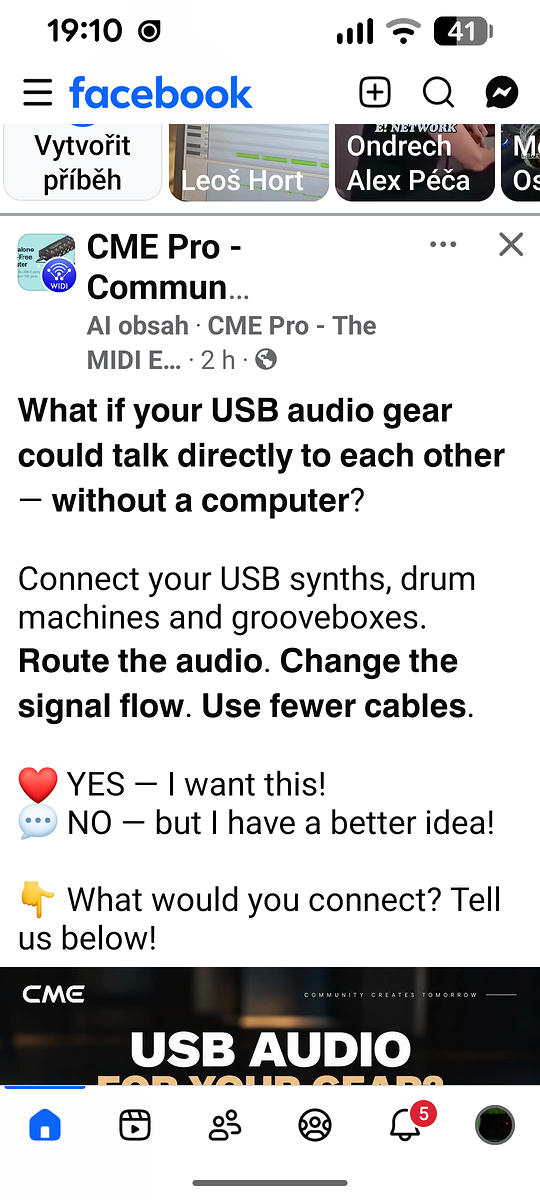Viewport: 540px width, 1200px height.
Task: Open Facebook search
Action: (438, 93)
